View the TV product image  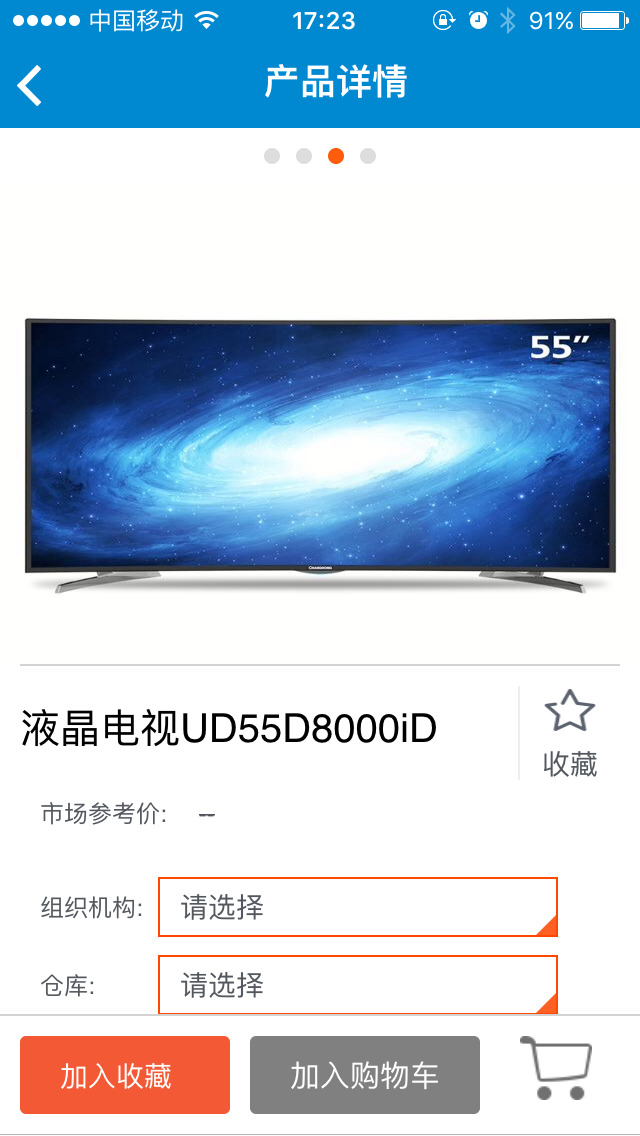point(320,455)
